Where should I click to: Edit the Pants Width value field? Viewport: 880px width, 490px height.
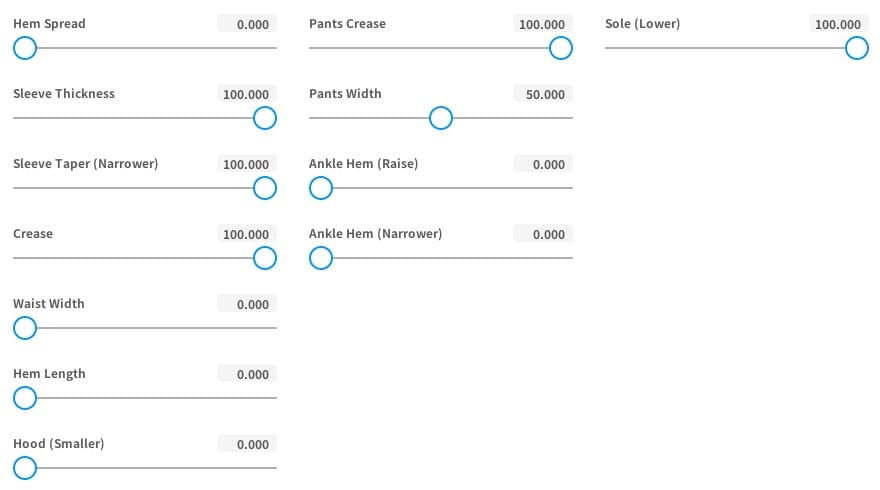click(x=541, y=94)
